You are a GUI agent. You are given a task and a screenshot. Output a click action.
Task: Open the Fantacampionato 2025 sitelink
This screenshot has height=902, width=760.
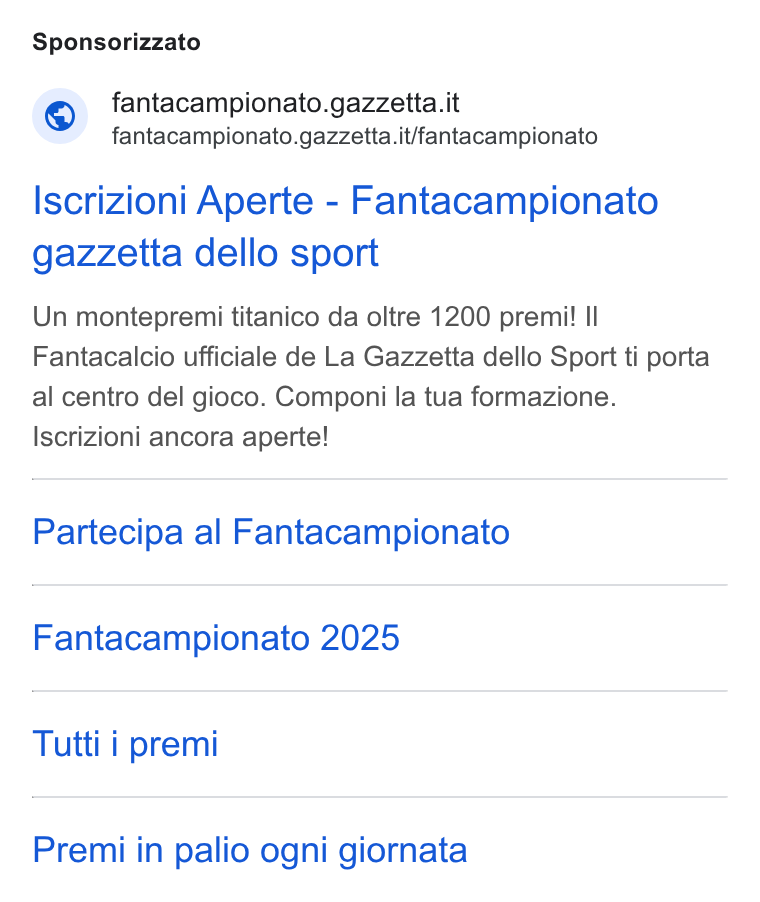coord(216,638)
